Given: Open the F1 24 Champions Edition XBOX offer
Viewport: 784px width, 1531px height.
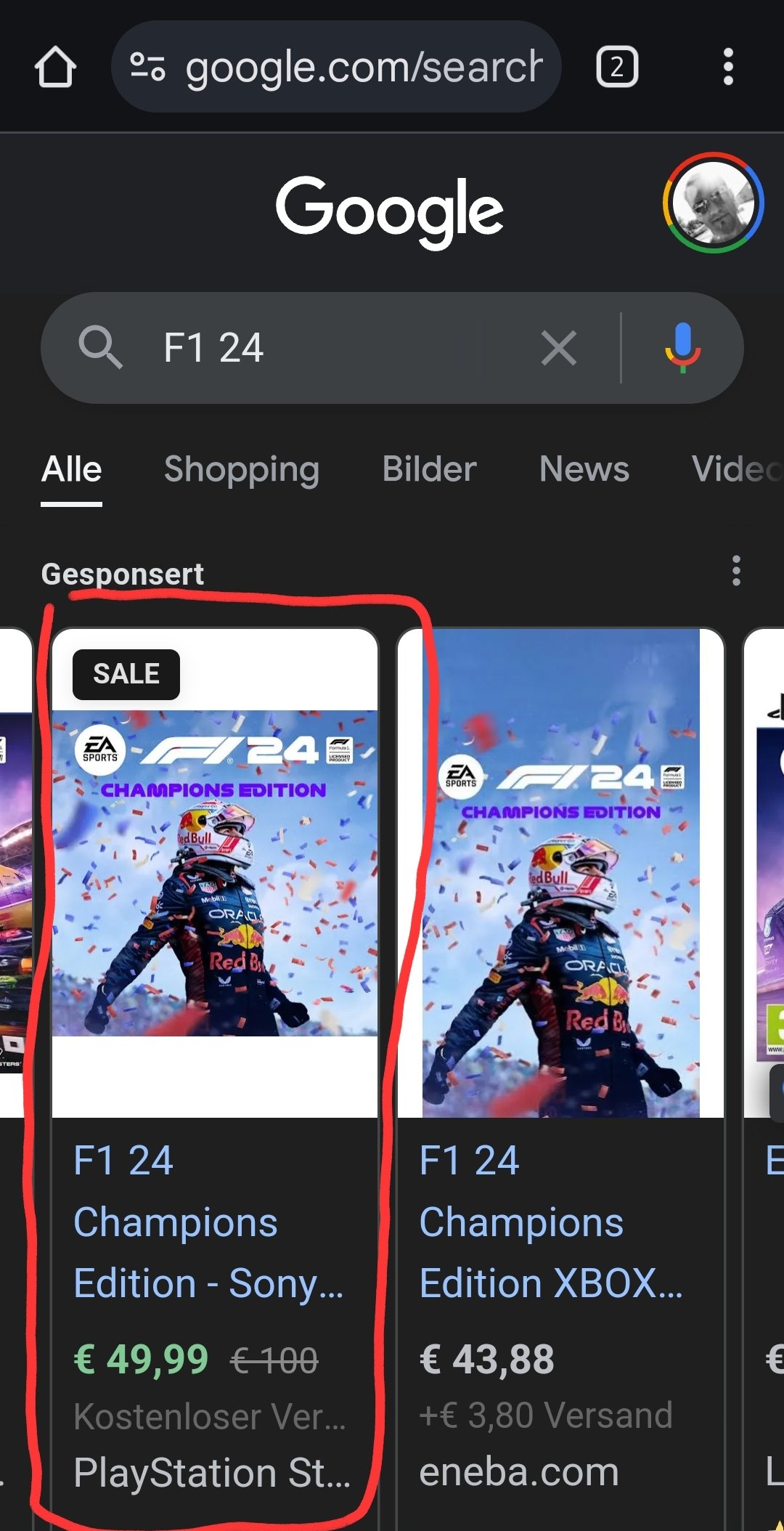Looking at the screenshot, I should pos(560,1220).
